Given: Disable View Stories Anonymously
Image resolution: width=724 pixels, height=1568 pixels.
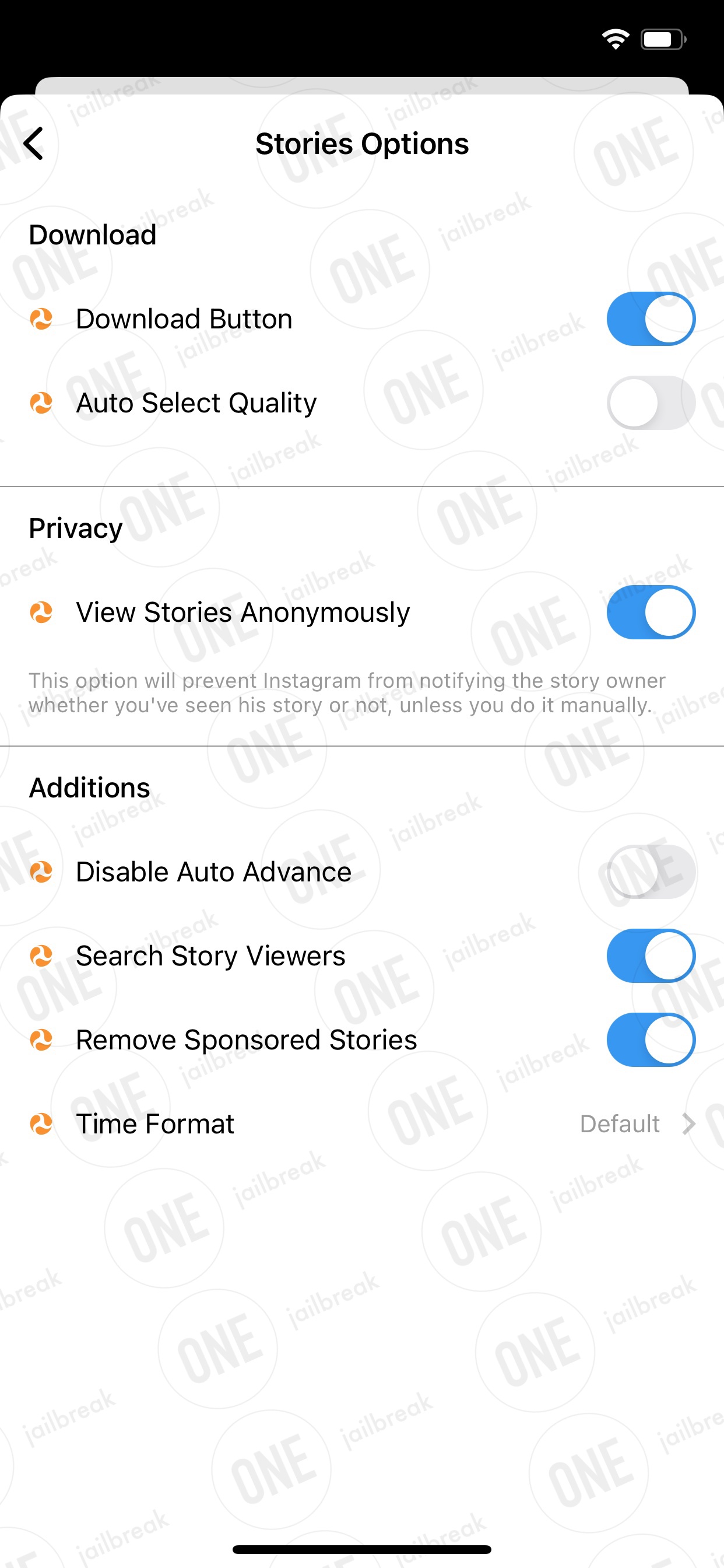Looking at the screenshot, I should point(651,612).
